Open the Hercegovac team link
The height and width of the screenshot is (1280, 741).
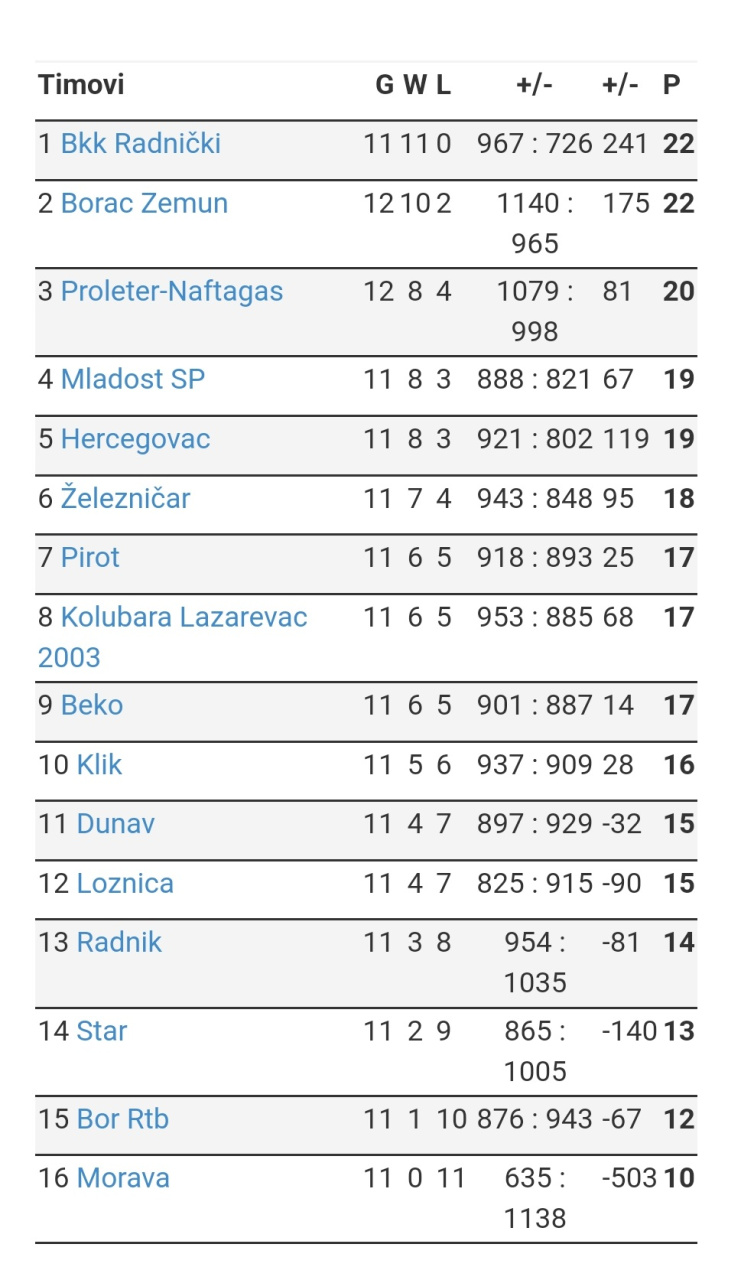tap(135, 440)
